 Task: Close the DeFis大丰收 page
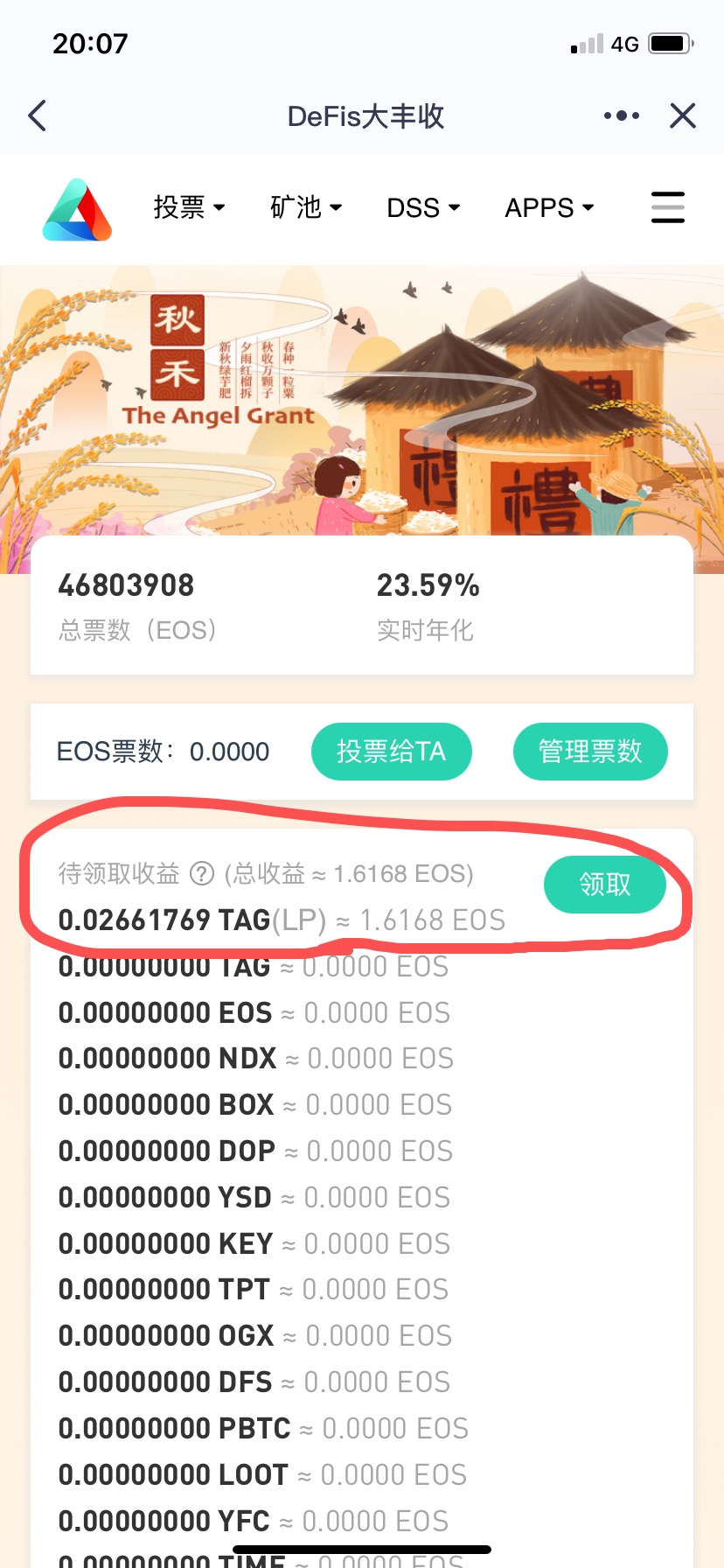point(682,115)
